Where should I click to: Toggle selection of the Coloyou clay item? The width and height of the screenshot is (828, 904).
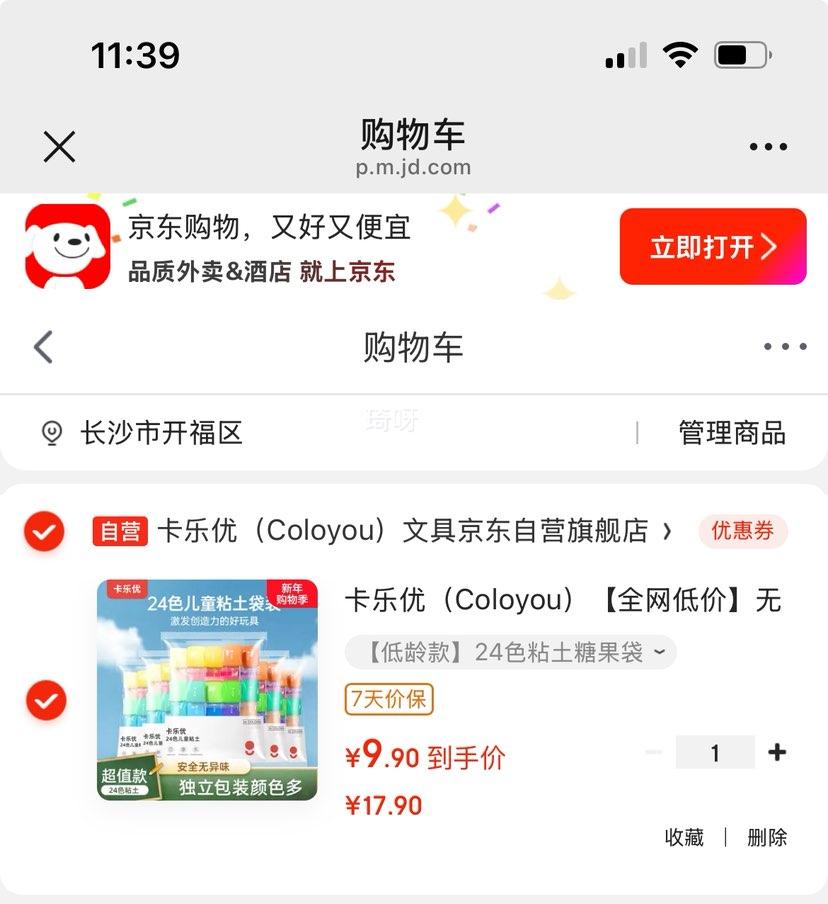coord(44,701)
